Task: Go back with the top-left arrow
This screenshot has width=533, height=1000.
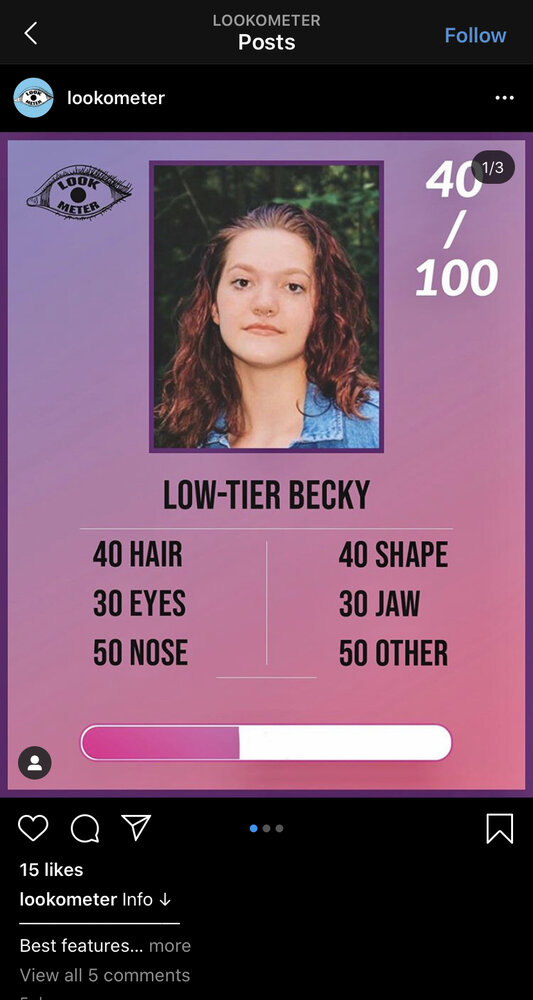Action: point(31,33)
